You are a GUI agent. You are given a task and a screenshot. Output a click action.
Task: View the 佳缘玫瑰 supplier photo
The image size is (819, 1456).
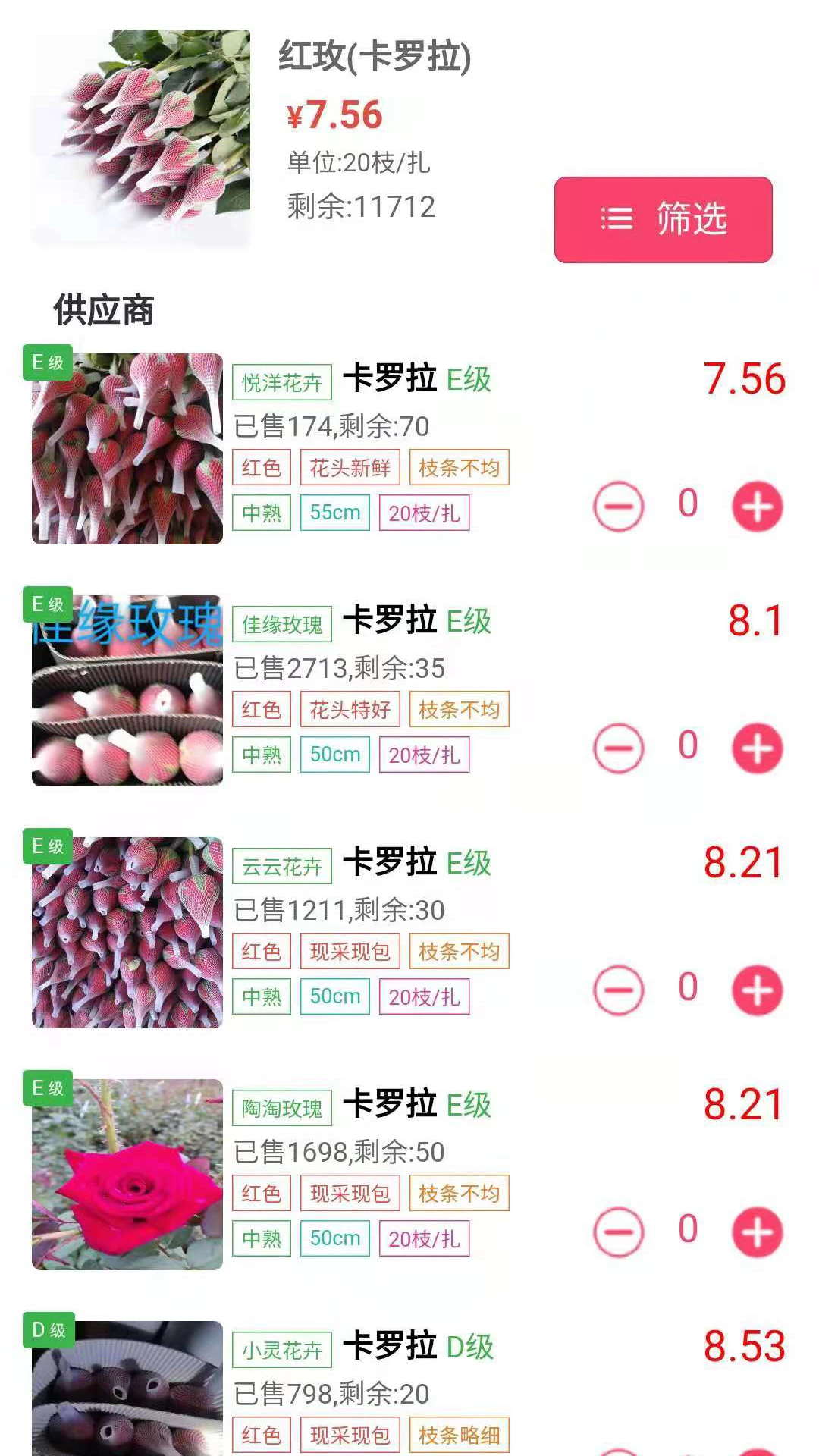127,691
